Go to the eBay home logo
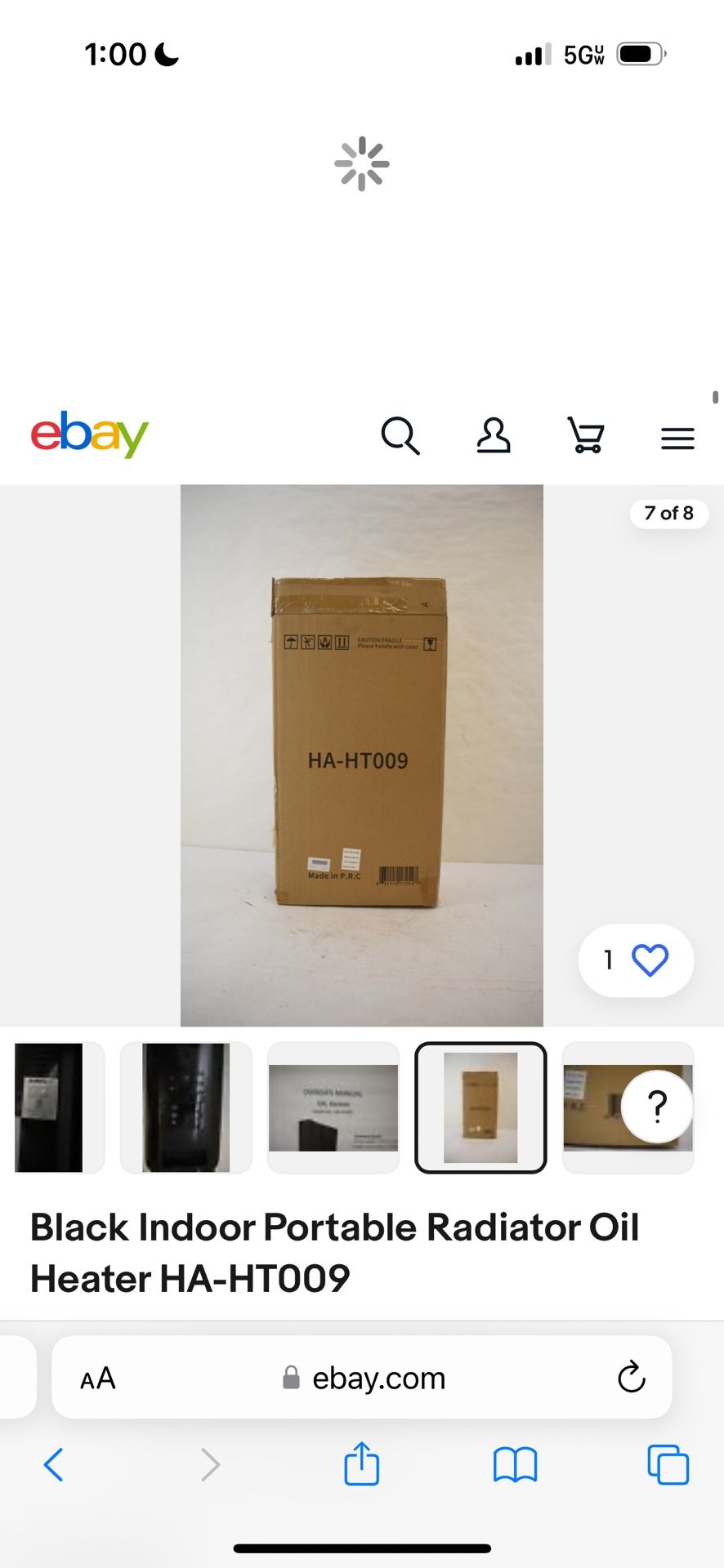This screenshot has height=1568, width=724. tap(90, 434)
